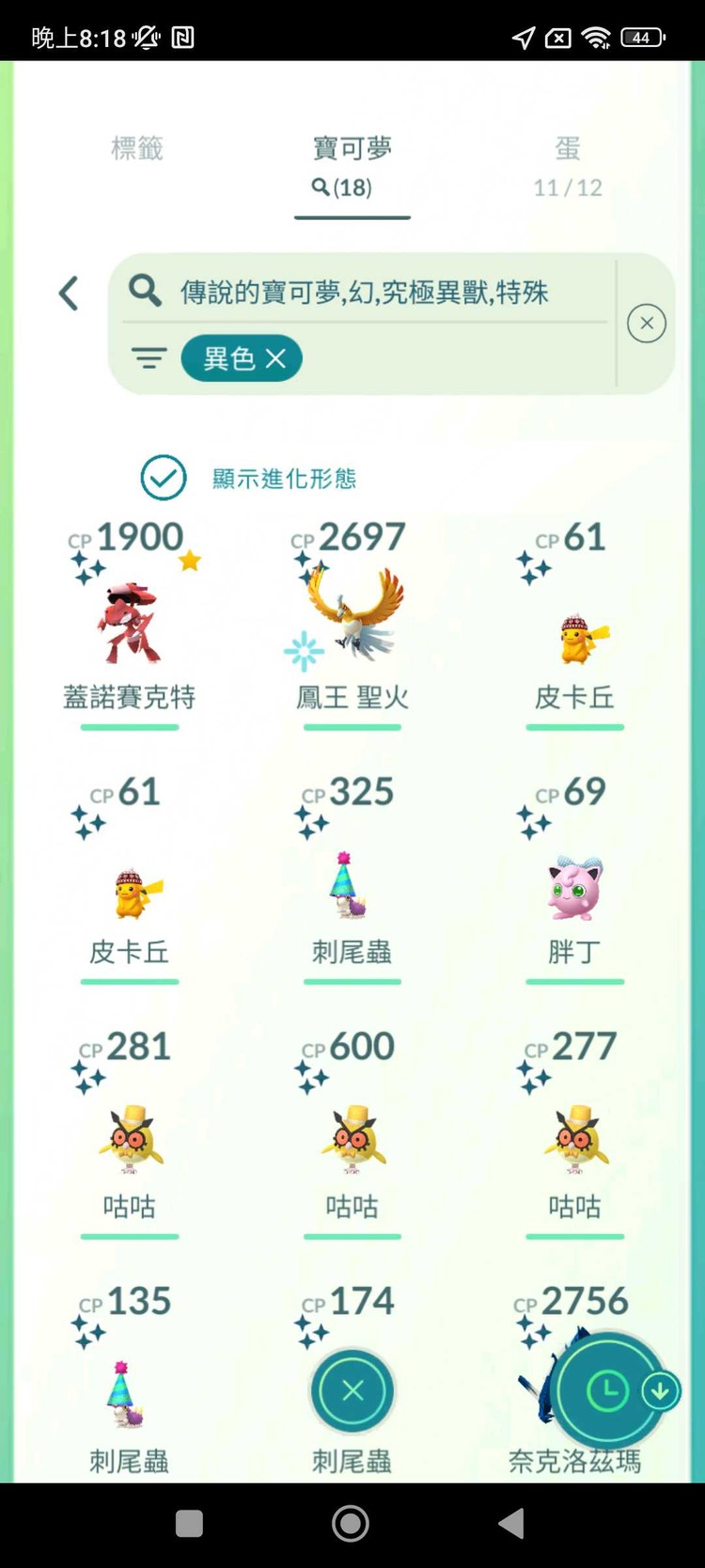
Task: Close the X overlay button near the bottom
Action: coord(352,1391)
